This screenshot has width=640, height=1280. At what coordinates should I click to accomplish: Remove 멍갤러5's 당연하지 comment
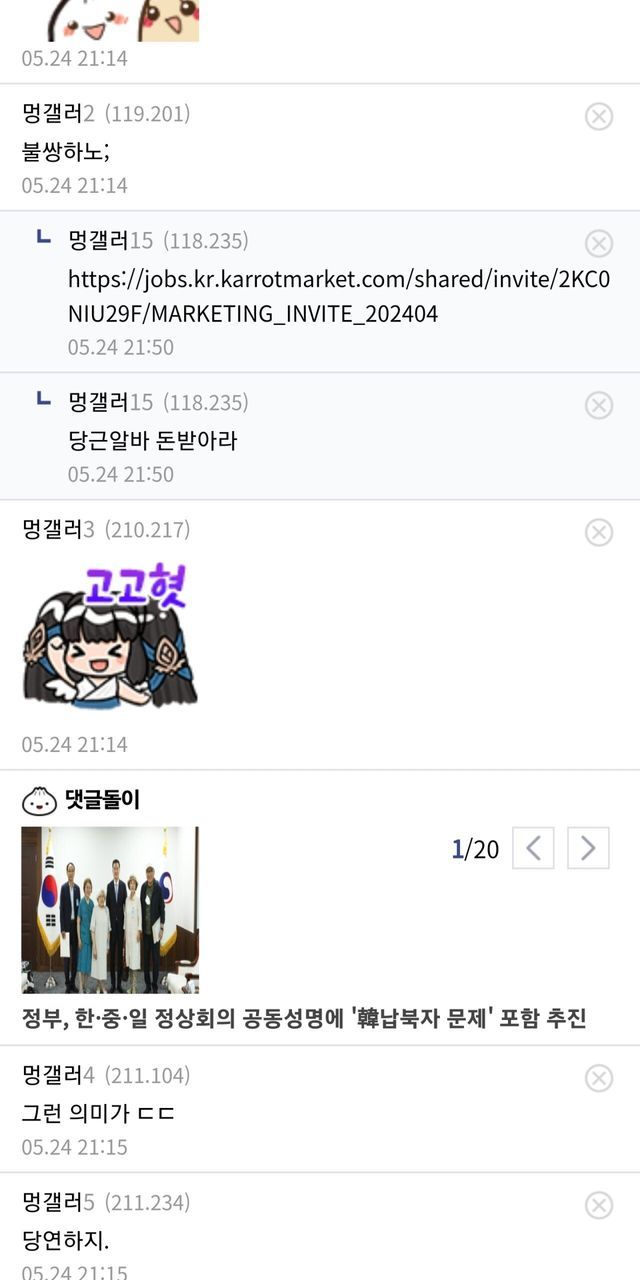coord(598,1205)
